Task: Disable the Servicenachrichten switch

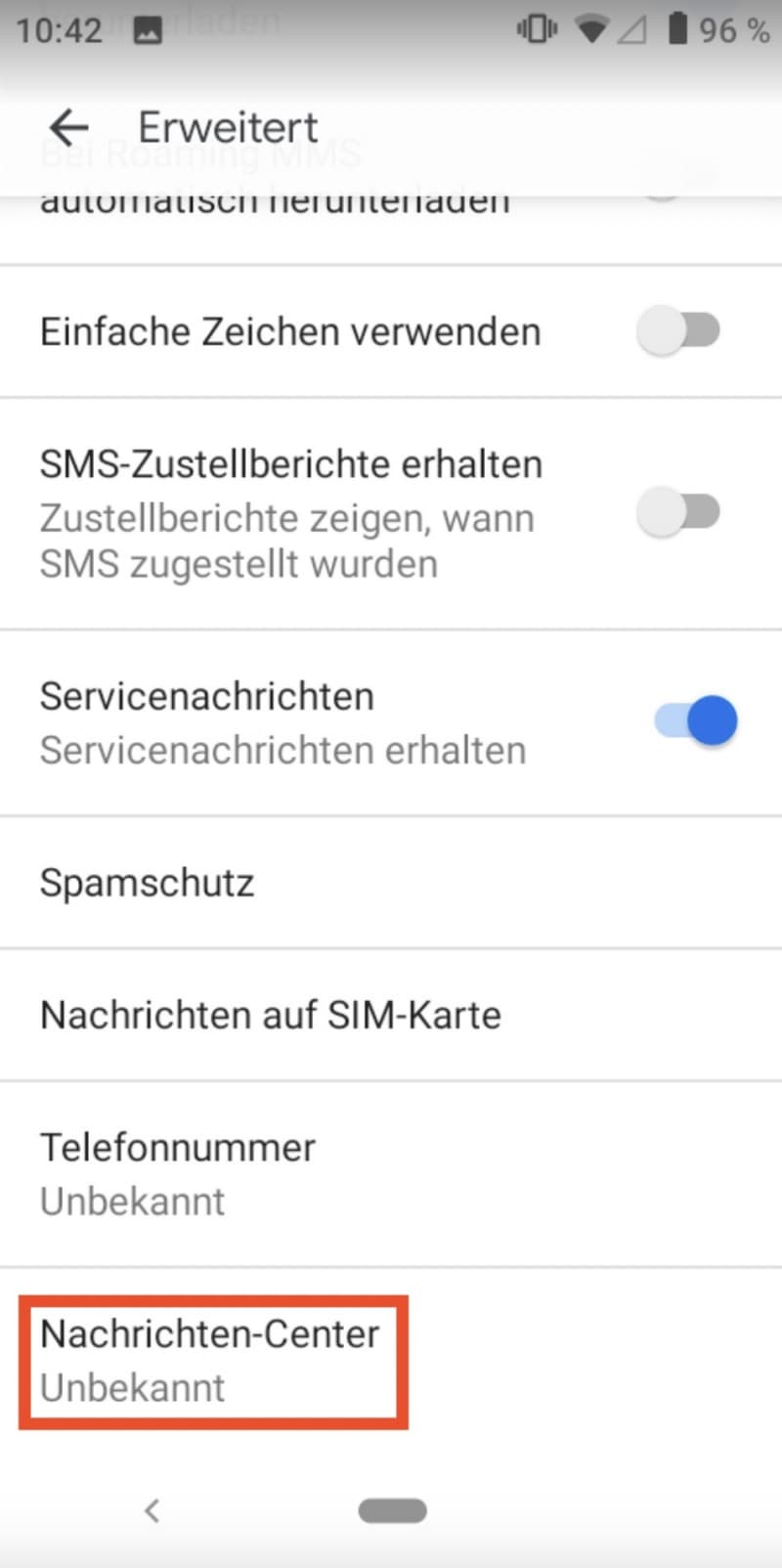Action: tap(696, 721)
